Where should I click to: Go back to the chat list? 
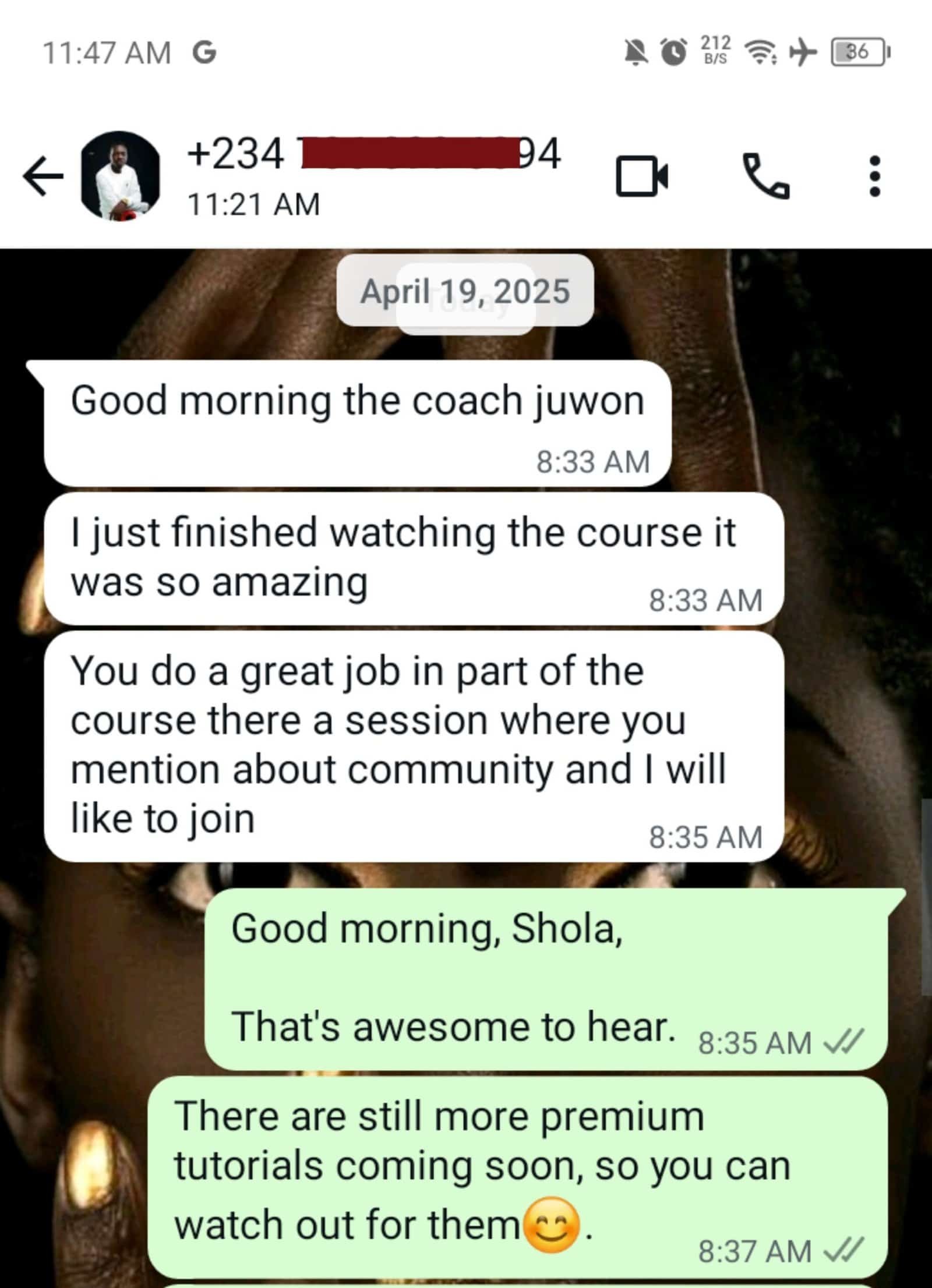click(43, 176)
